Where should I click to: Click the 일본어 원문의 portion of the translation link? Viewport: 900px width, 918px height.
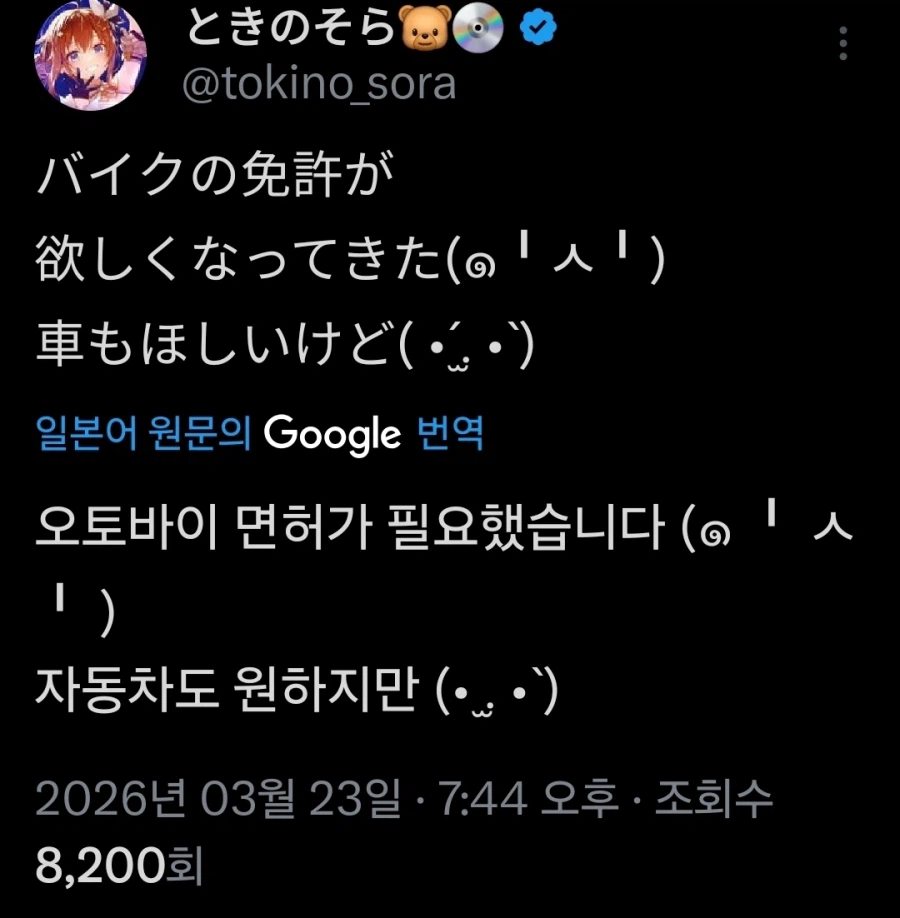tap(140, 433)
